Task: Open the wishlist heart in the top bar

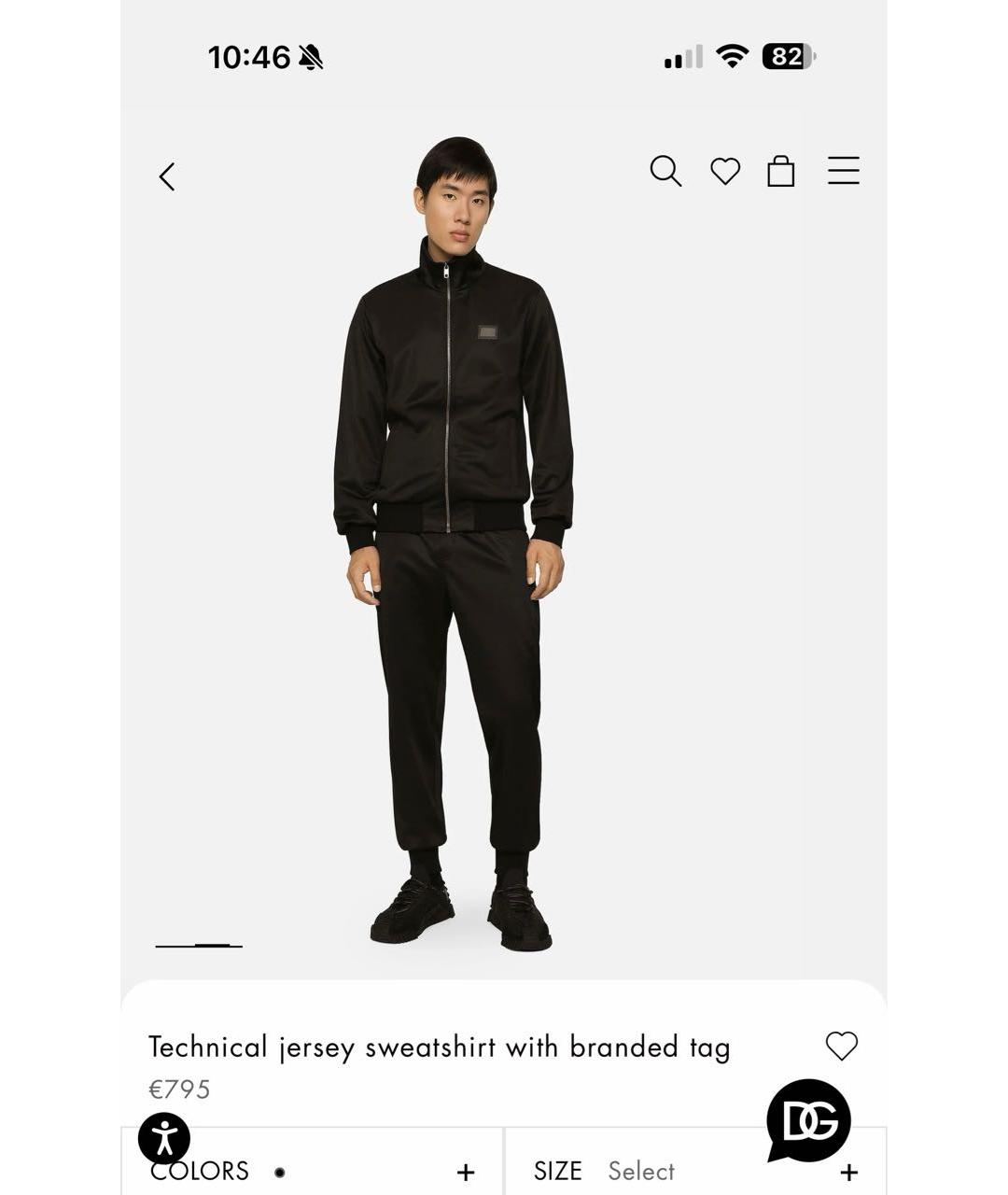Action: click(x=725, y=171)
